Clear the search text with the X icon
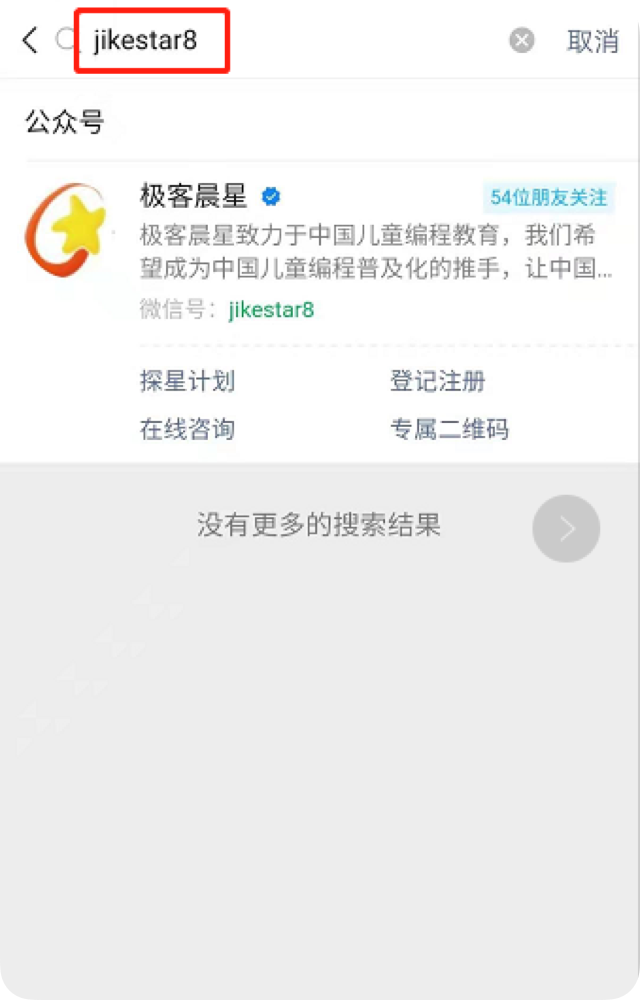 [521, 41]
